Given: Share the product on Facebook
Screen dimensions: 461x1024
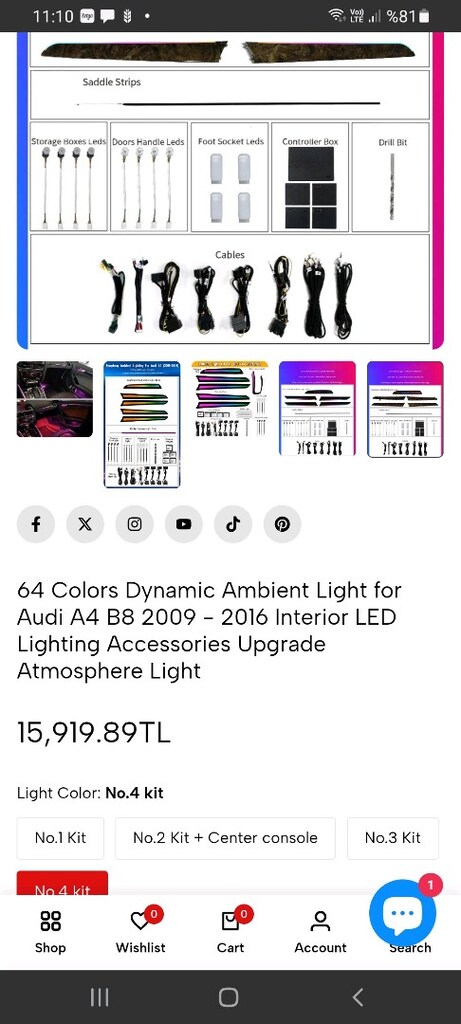Looking at the screenshot, I should (x=36, y=524).
